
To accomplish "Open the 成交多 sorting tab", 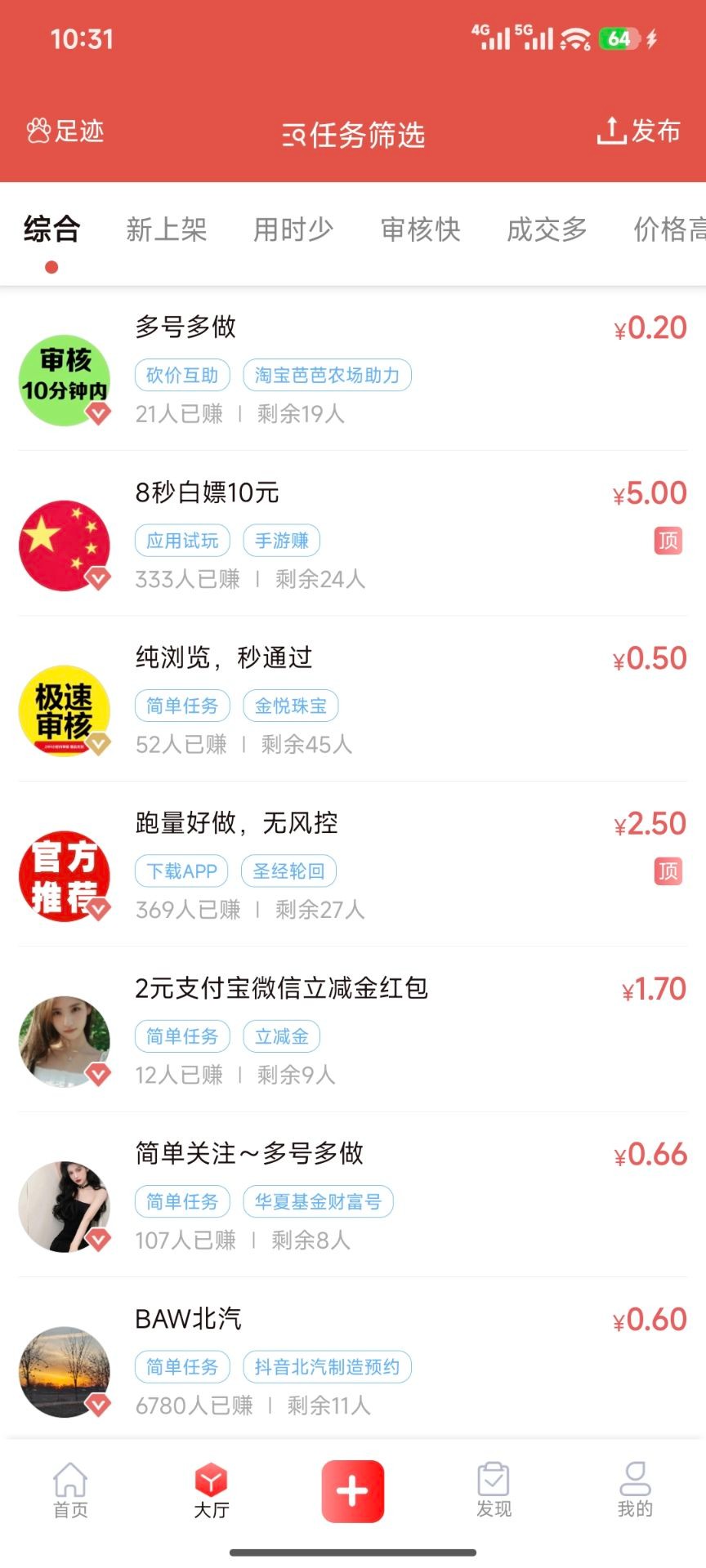I will click(546, 229).
